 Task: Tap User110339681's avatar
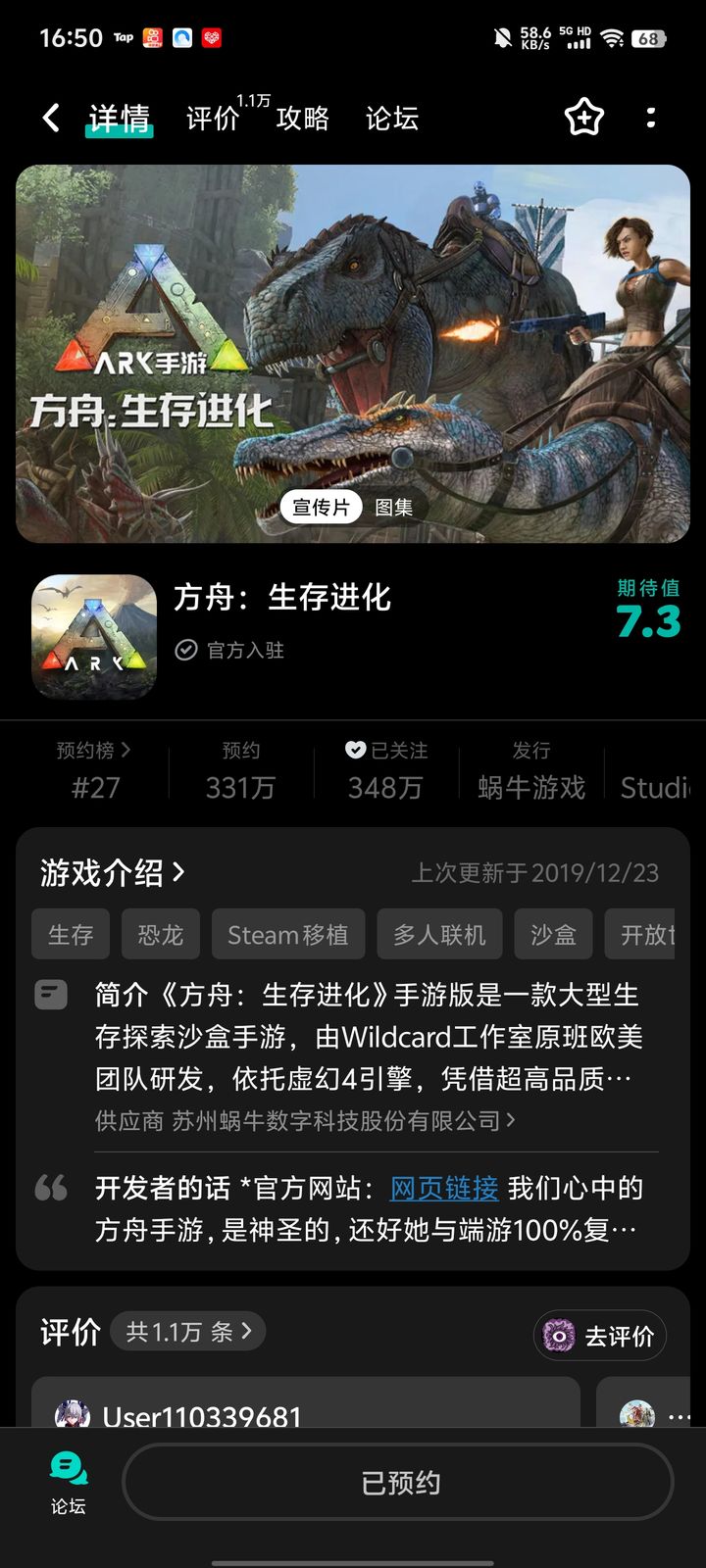point(74,1416)
